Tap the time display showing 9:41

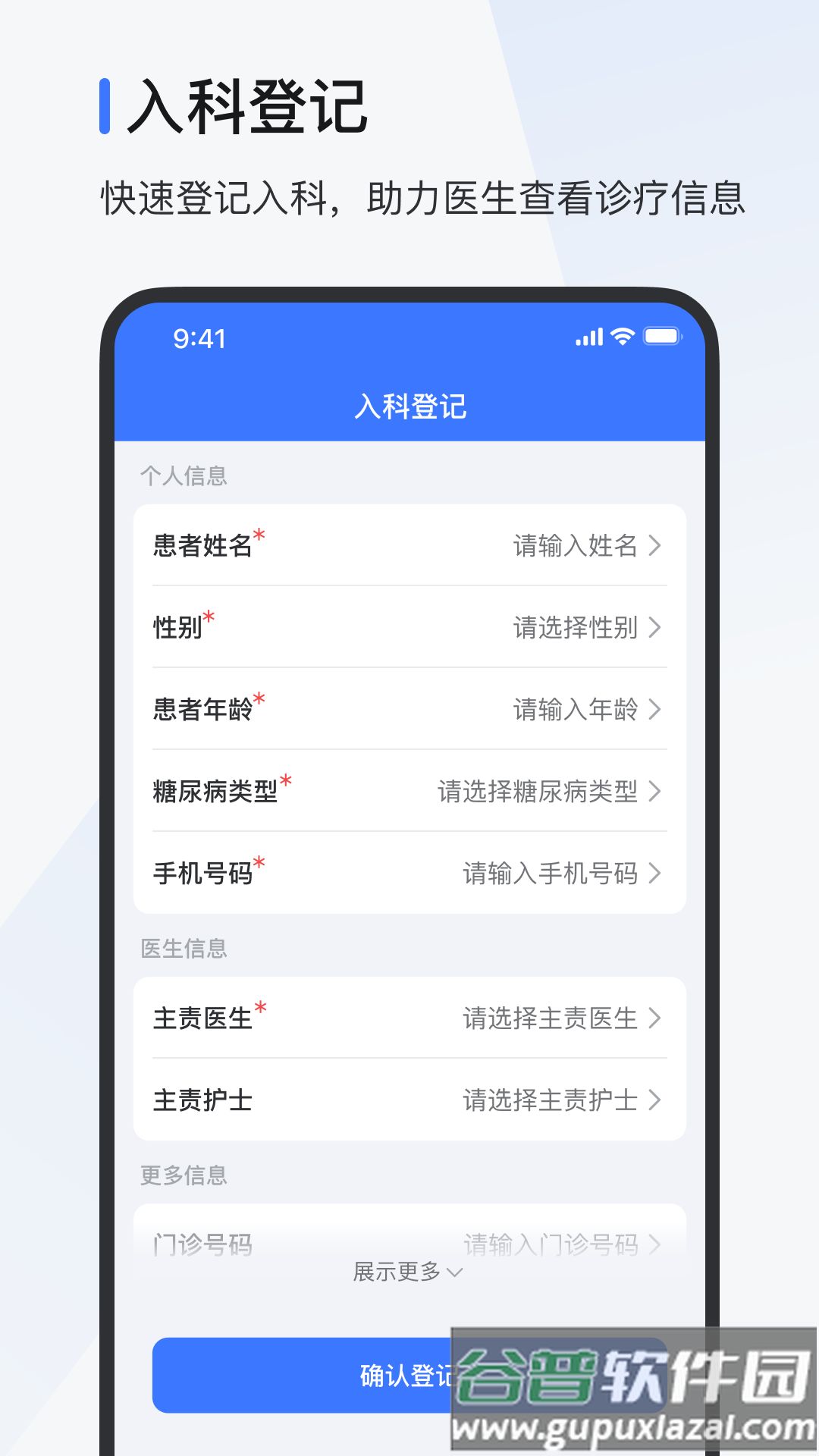click(x=199, y=338)
